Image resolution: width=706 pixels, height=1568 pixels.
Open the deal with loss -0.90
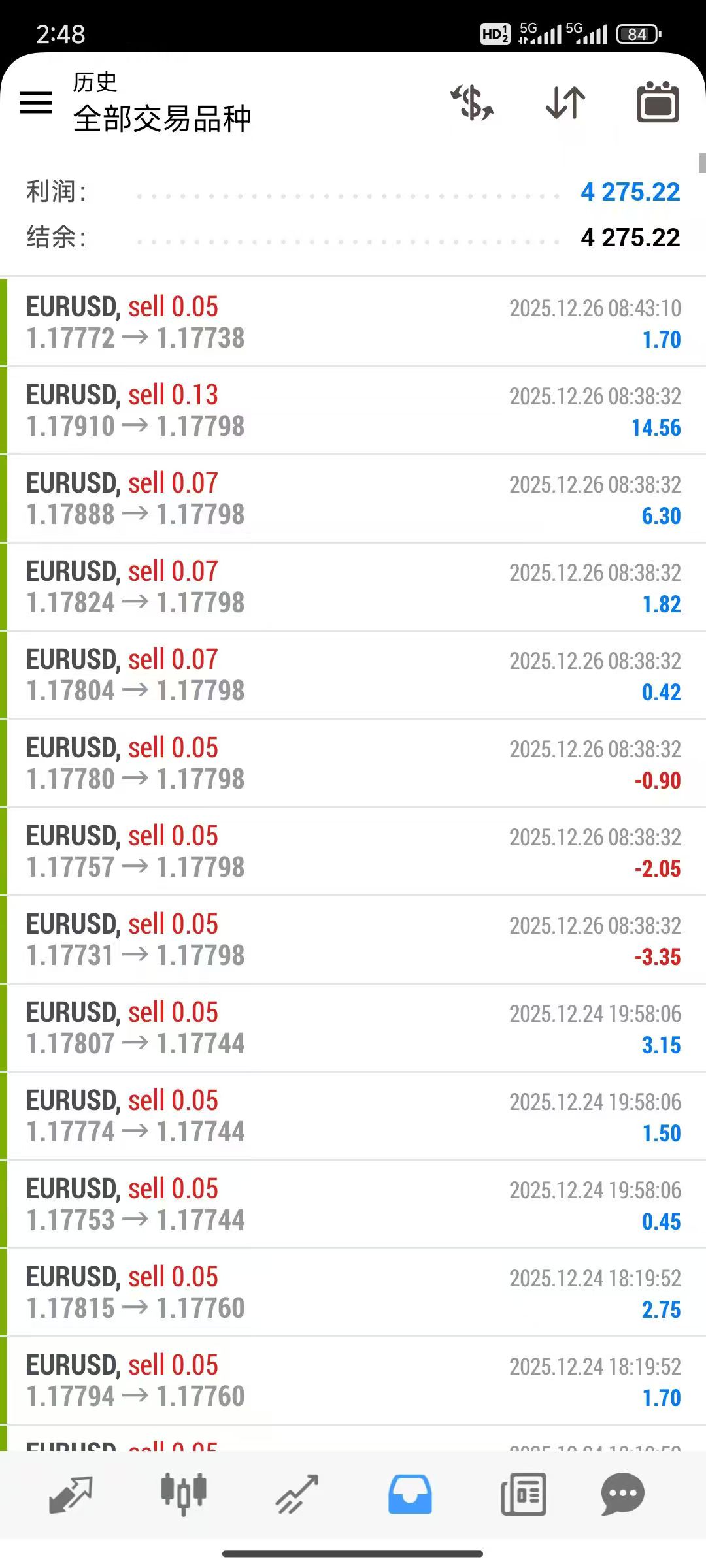tap(353, 763)
